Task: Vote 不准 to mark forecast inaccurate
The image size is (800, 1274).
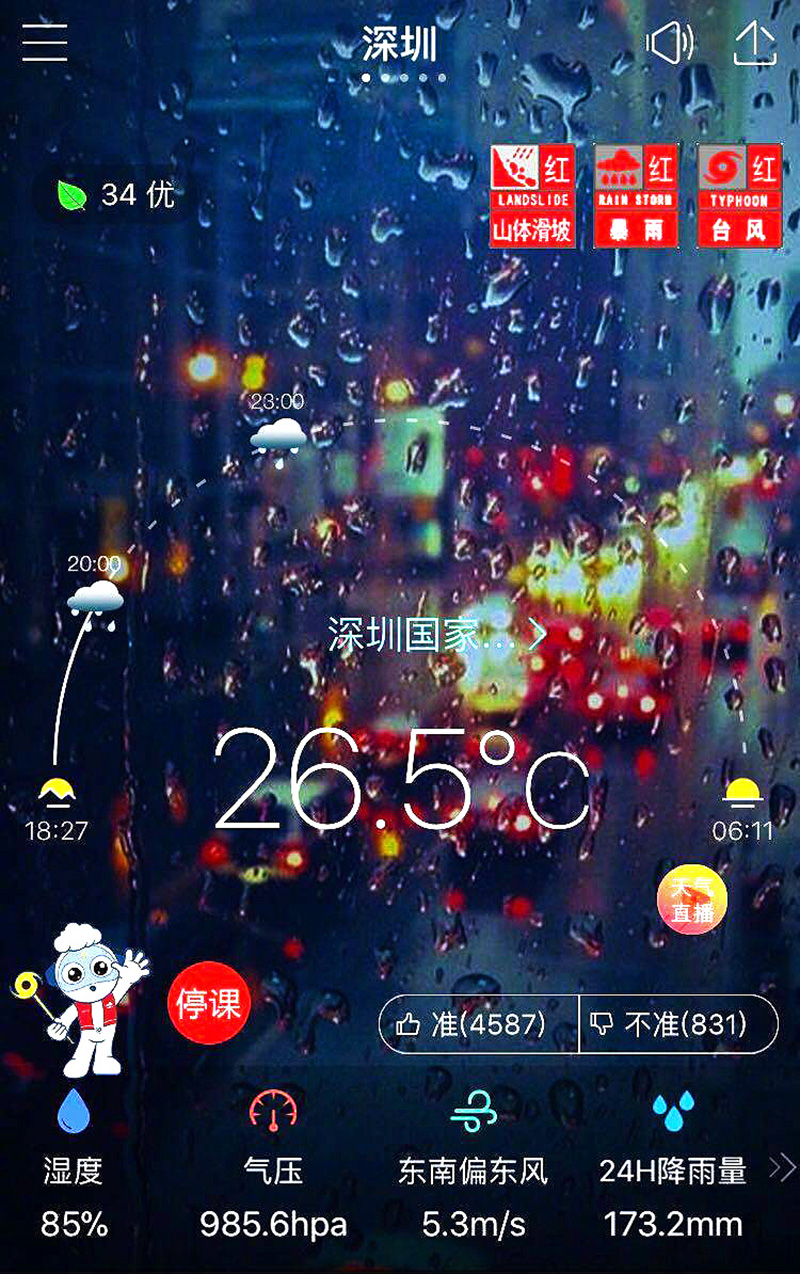Action: [x=678, y=1024]
